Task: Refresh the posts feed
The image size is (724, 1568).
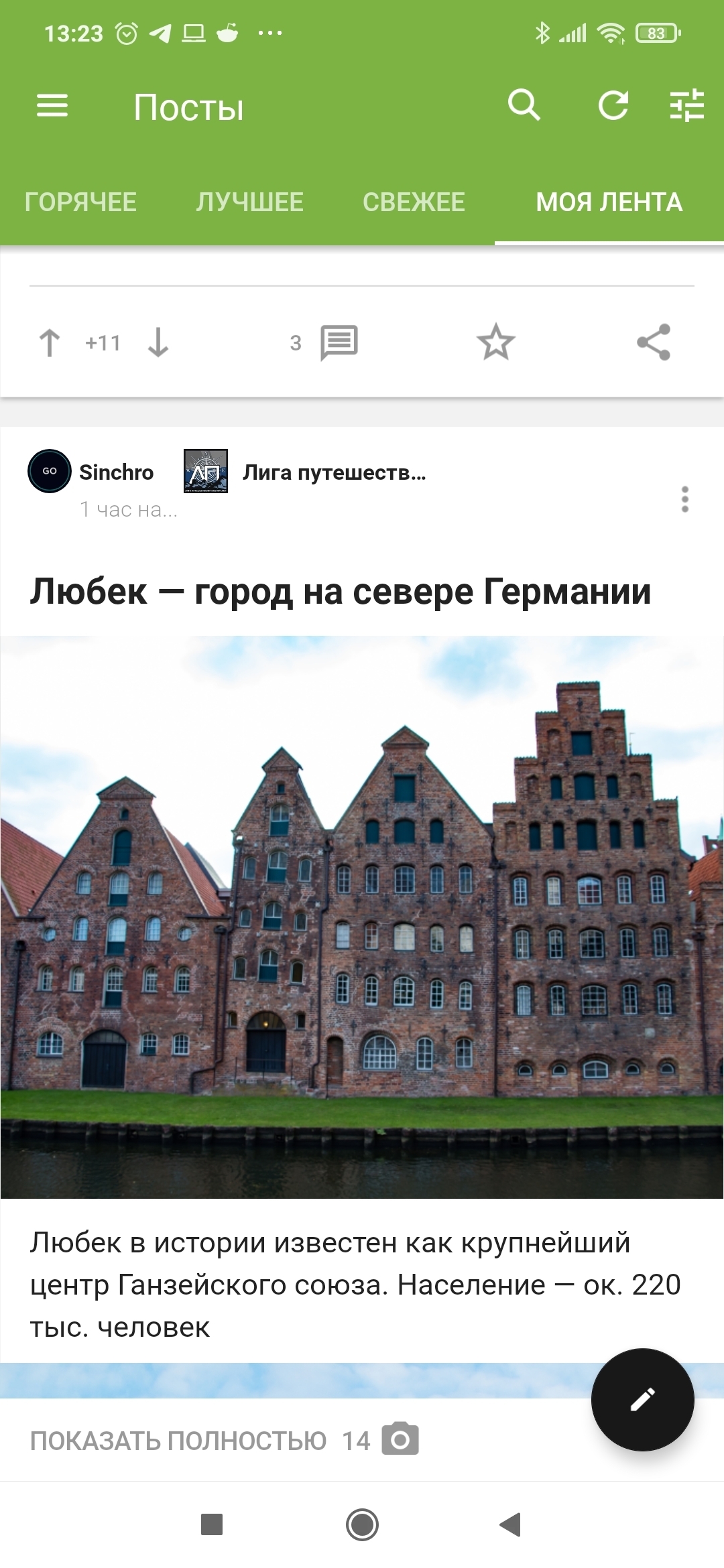Action: [613, 106]
